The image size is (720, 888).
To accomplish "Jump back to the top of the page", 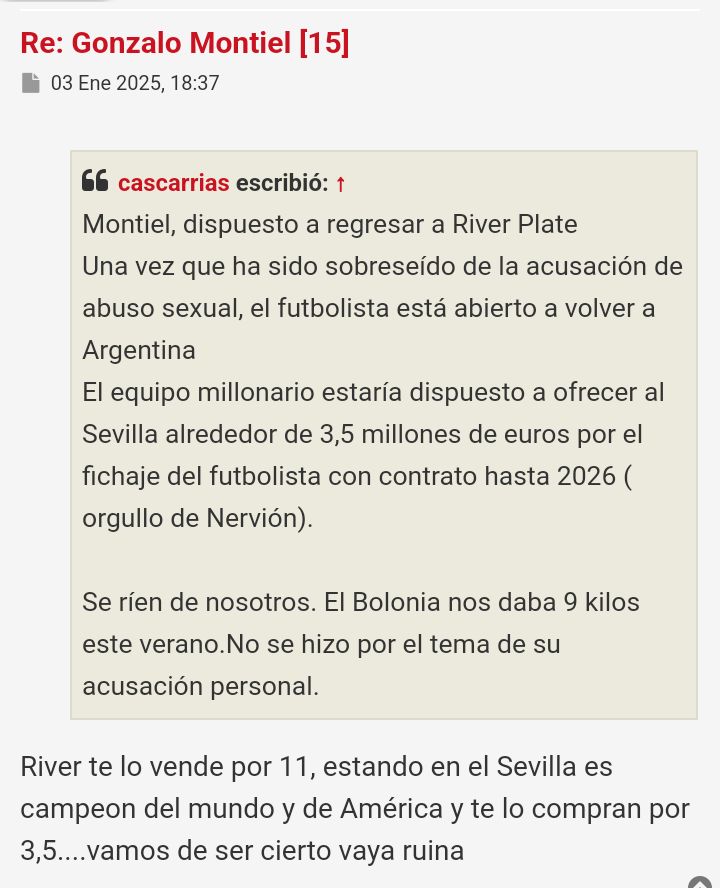I will [700, 882].
